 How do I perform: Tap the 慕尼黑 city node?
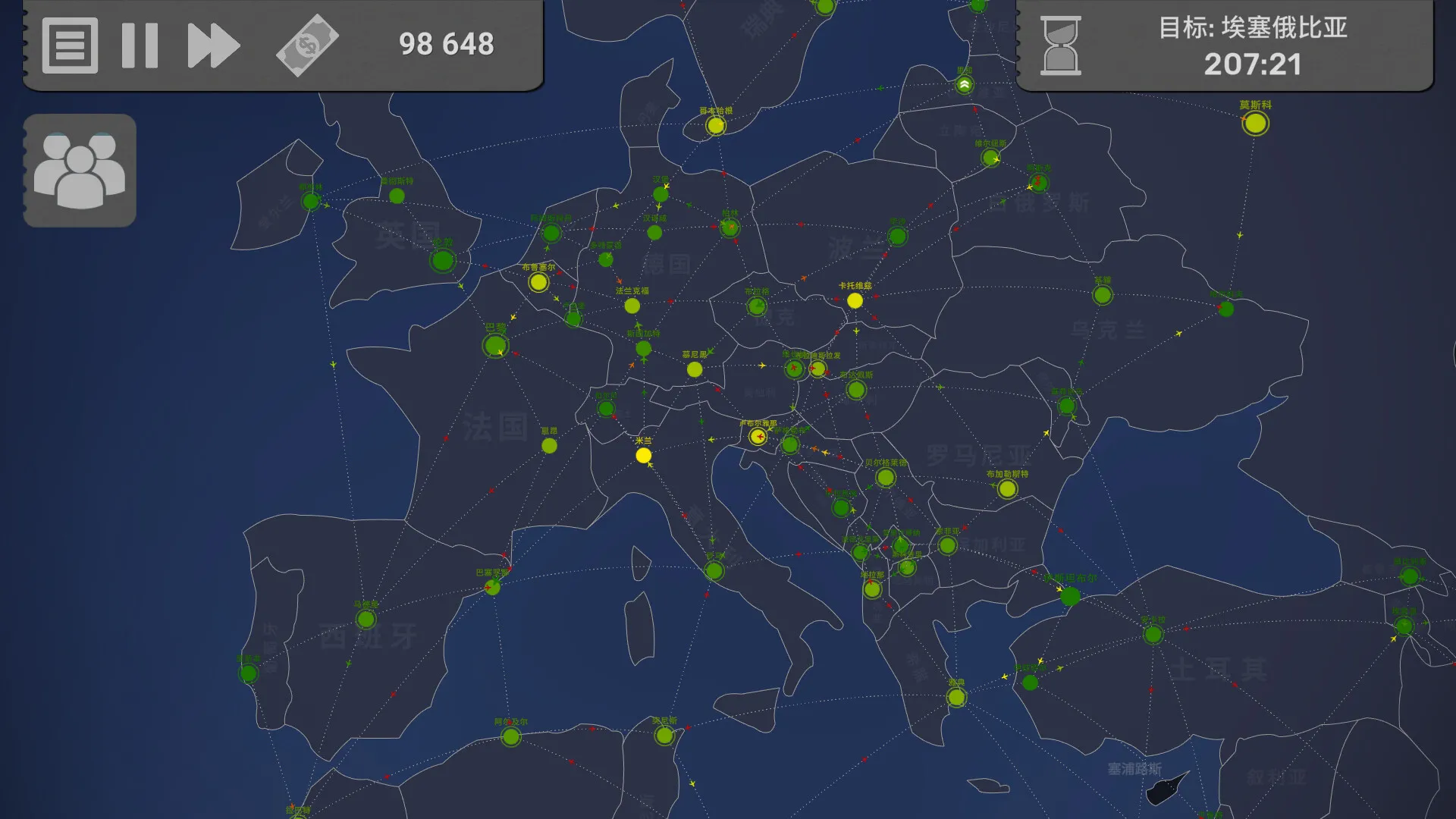695,369
